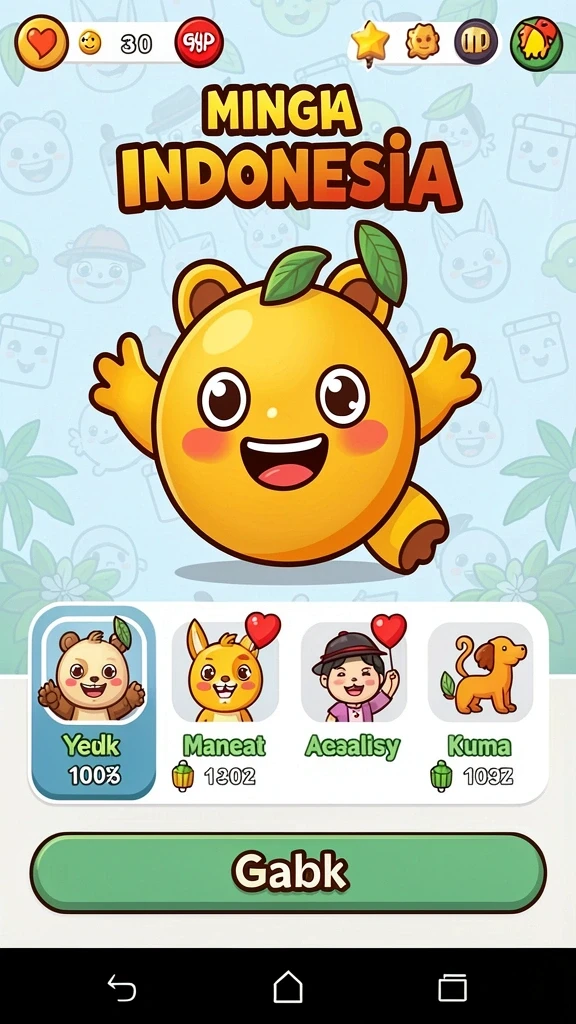Open the gold star rewards icon
Screen dimensions: 576x1024
pyautogui.click(x=370, y=43)
